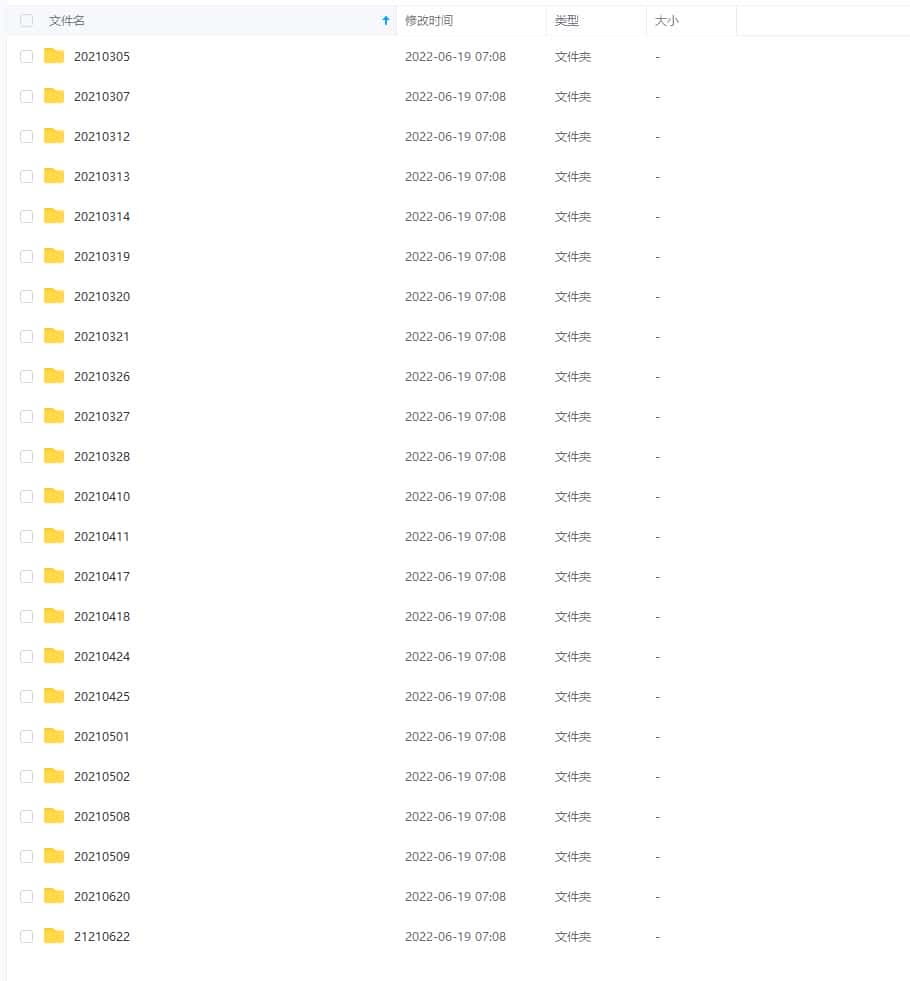Open folder 20210312
This screenshot has width=910, height=981.
pos(101,137)
